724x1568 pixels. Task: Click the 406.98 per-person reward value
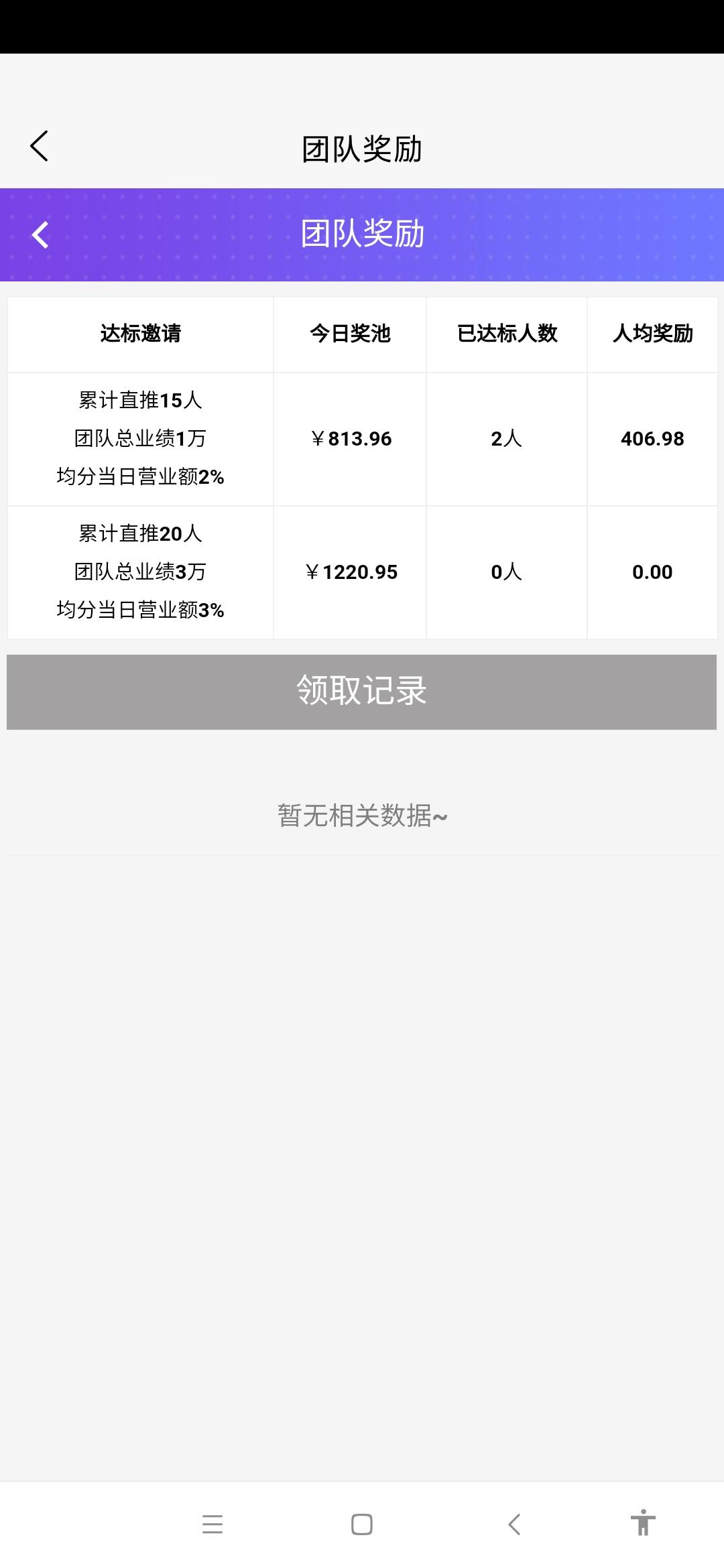pyautogui.click(x=652, y=438)
